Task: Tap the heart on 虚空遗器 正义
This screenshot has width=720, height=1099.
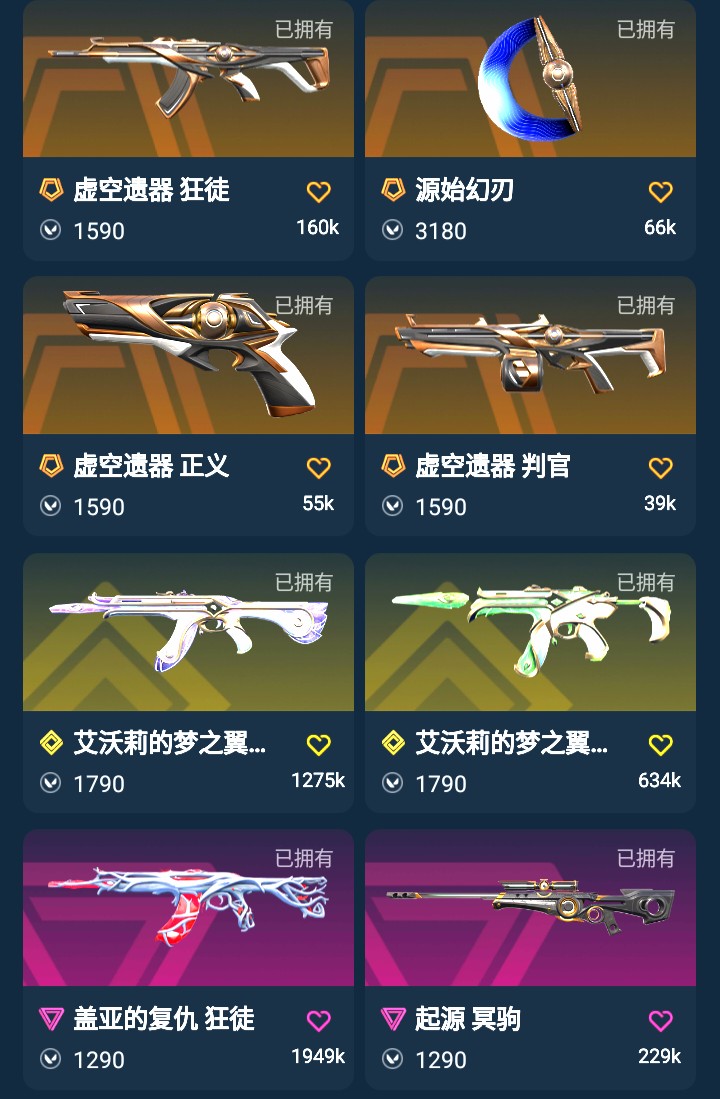Action: (318, 467)
